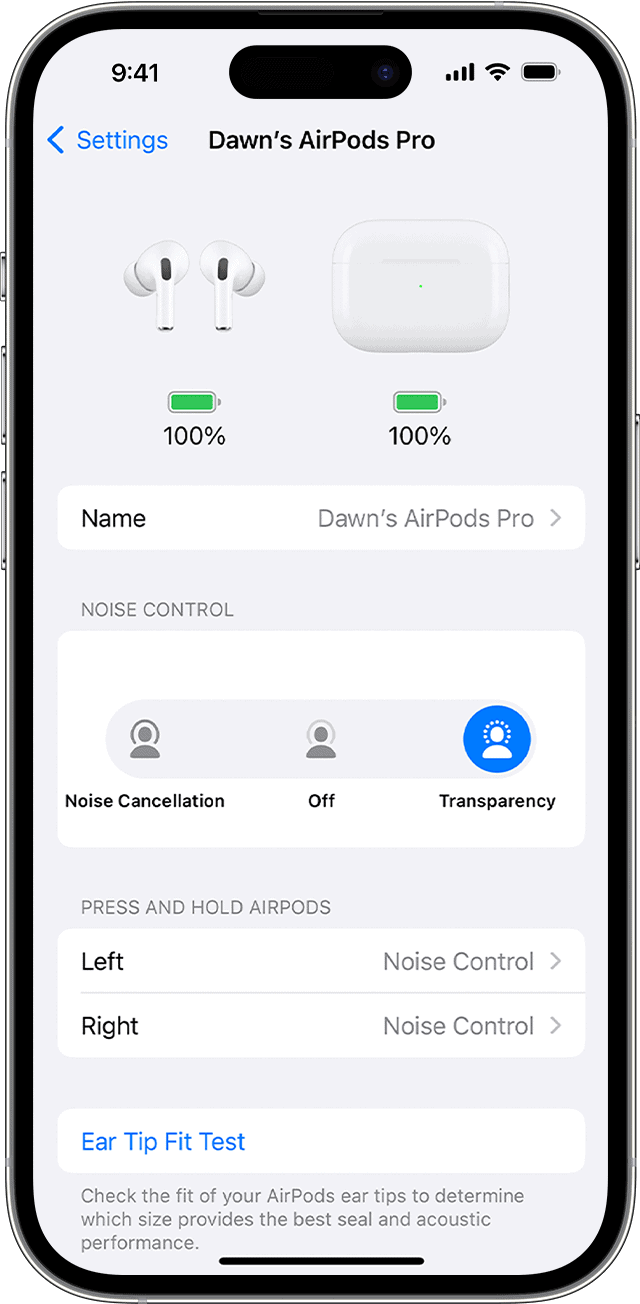Open Left AirPod press and hold settings
Image resolution: width=640 pixels, height=1304 pixels.
coord(321,961)
